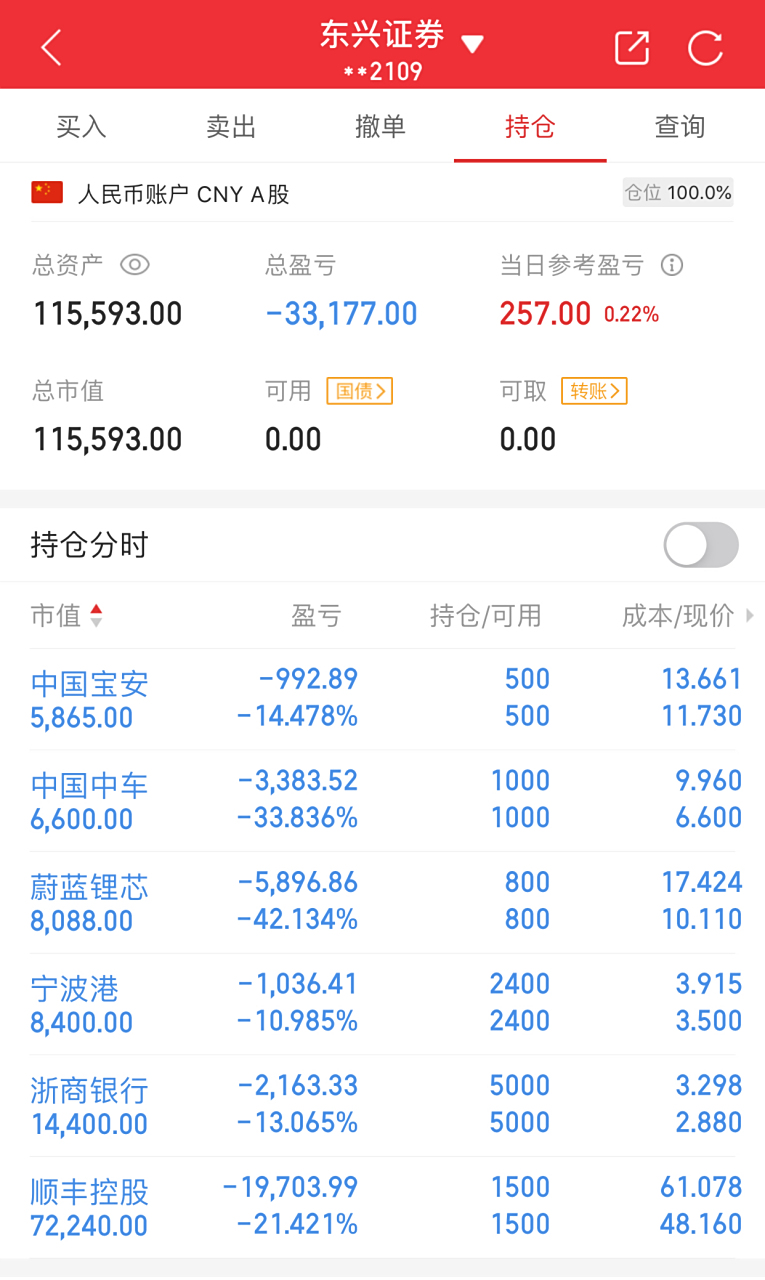The image size is (765, 1280).
Task: Click the sort arrows next to 市值
Action: click(96, 616)
